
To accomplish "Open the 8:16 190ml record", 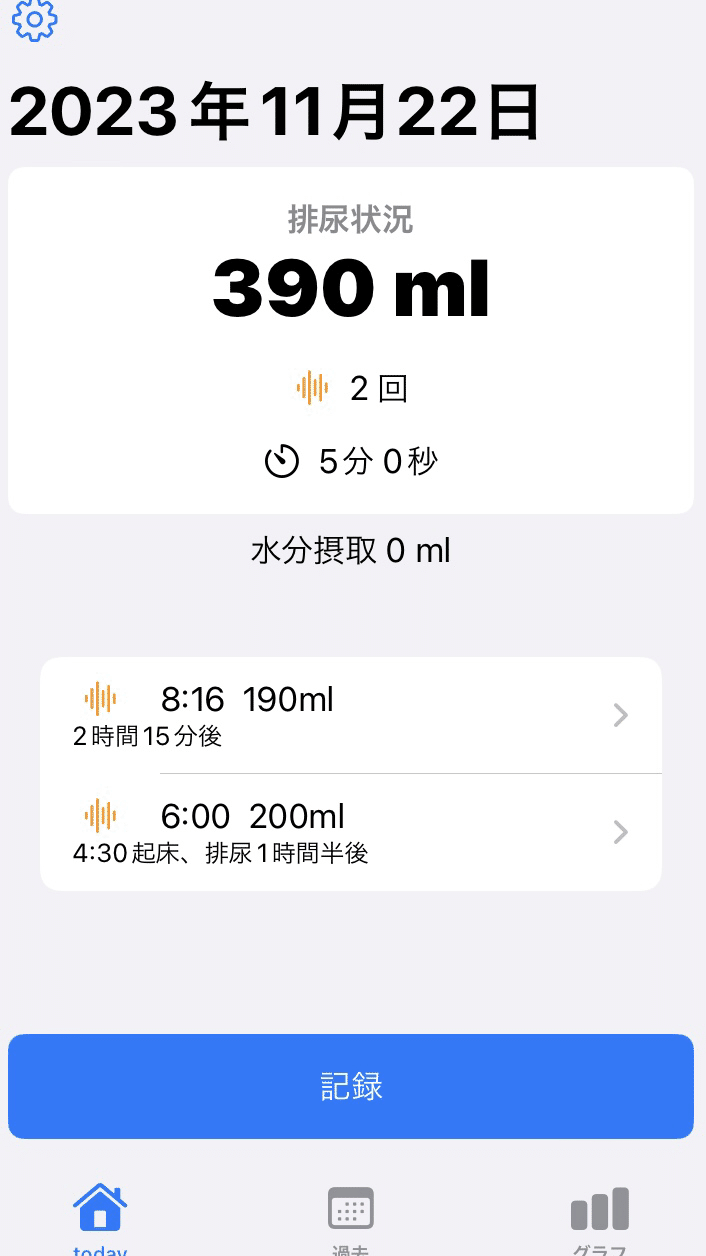I will pos(351,715).
